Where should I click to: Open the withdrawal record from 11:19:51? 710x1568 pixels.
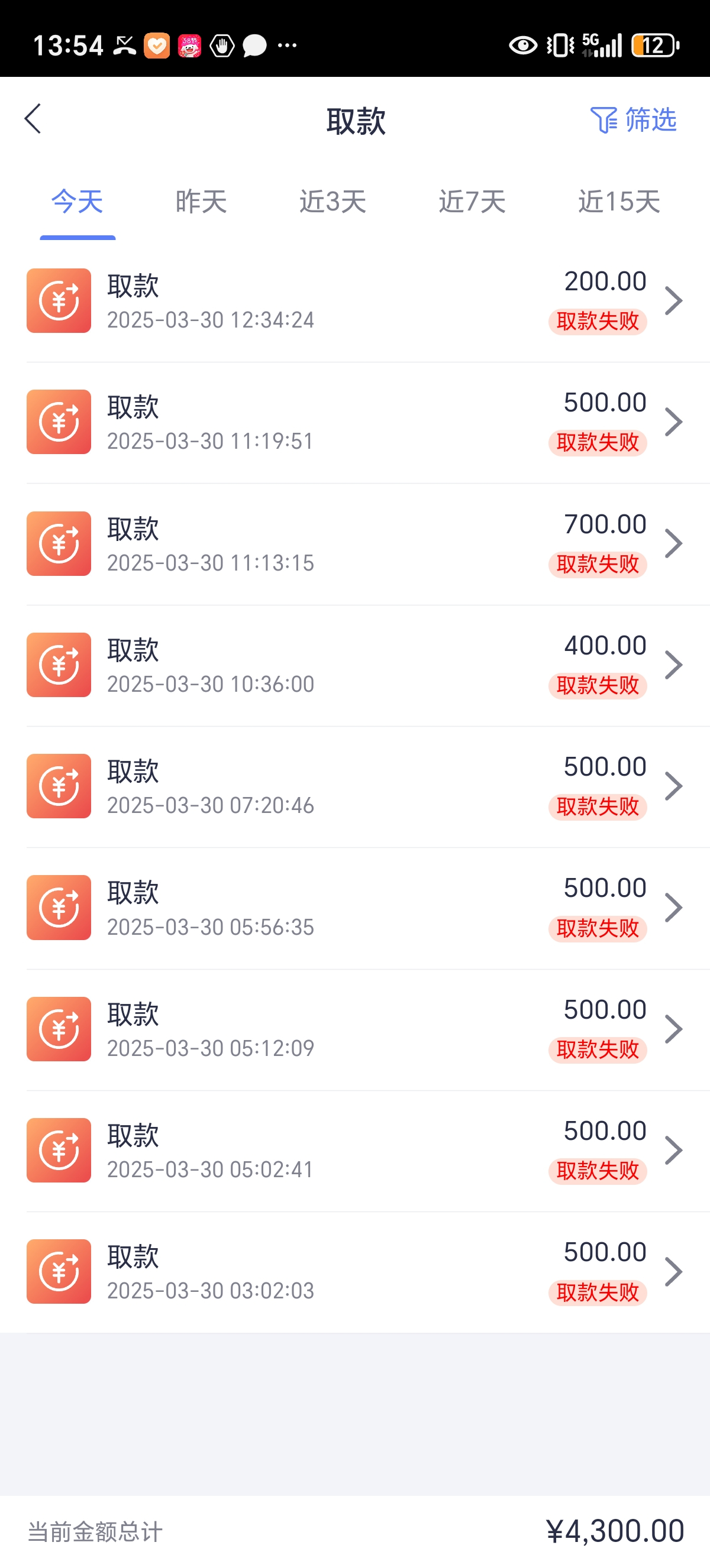coord(355,422)
